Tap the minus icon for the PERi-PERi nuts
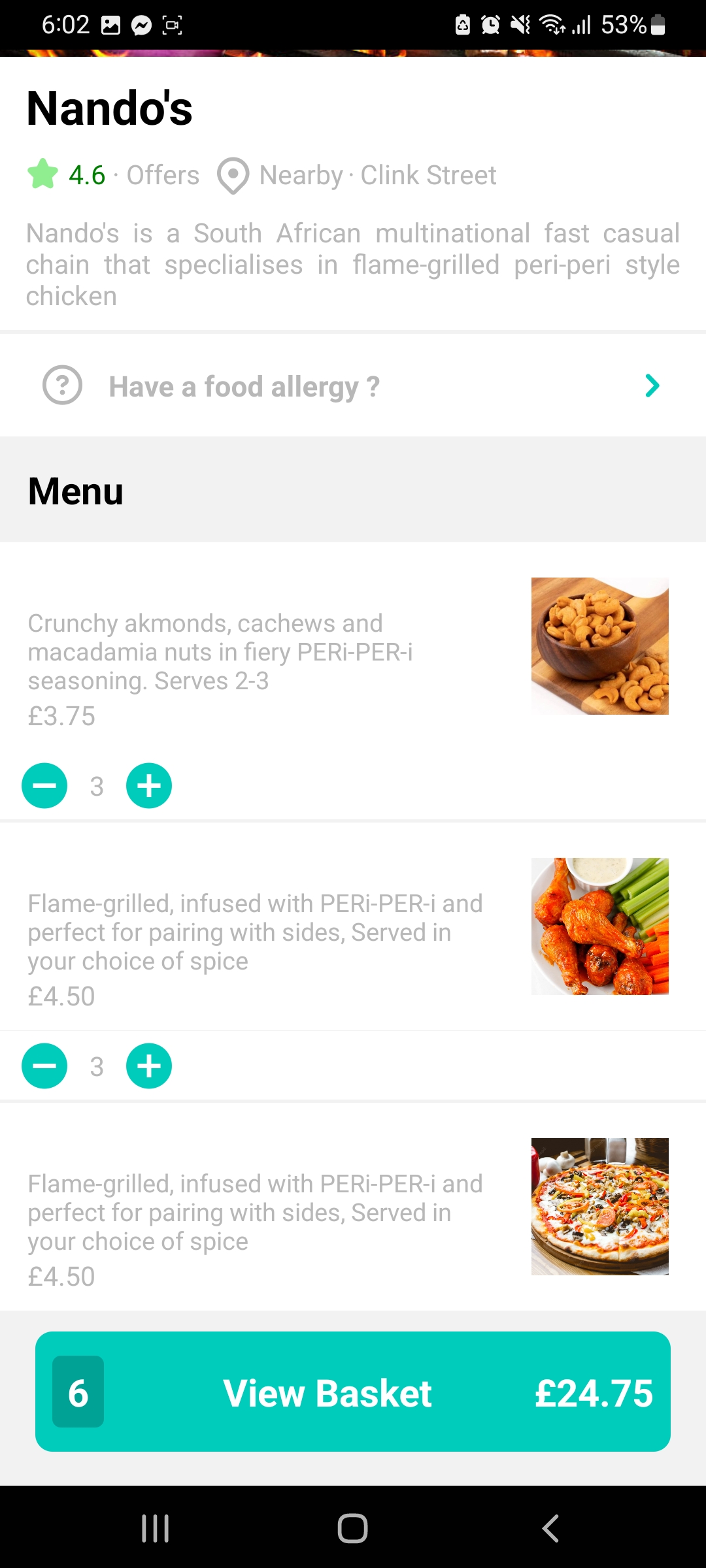Screen dimensions: 706x1568 click(44, 786)
